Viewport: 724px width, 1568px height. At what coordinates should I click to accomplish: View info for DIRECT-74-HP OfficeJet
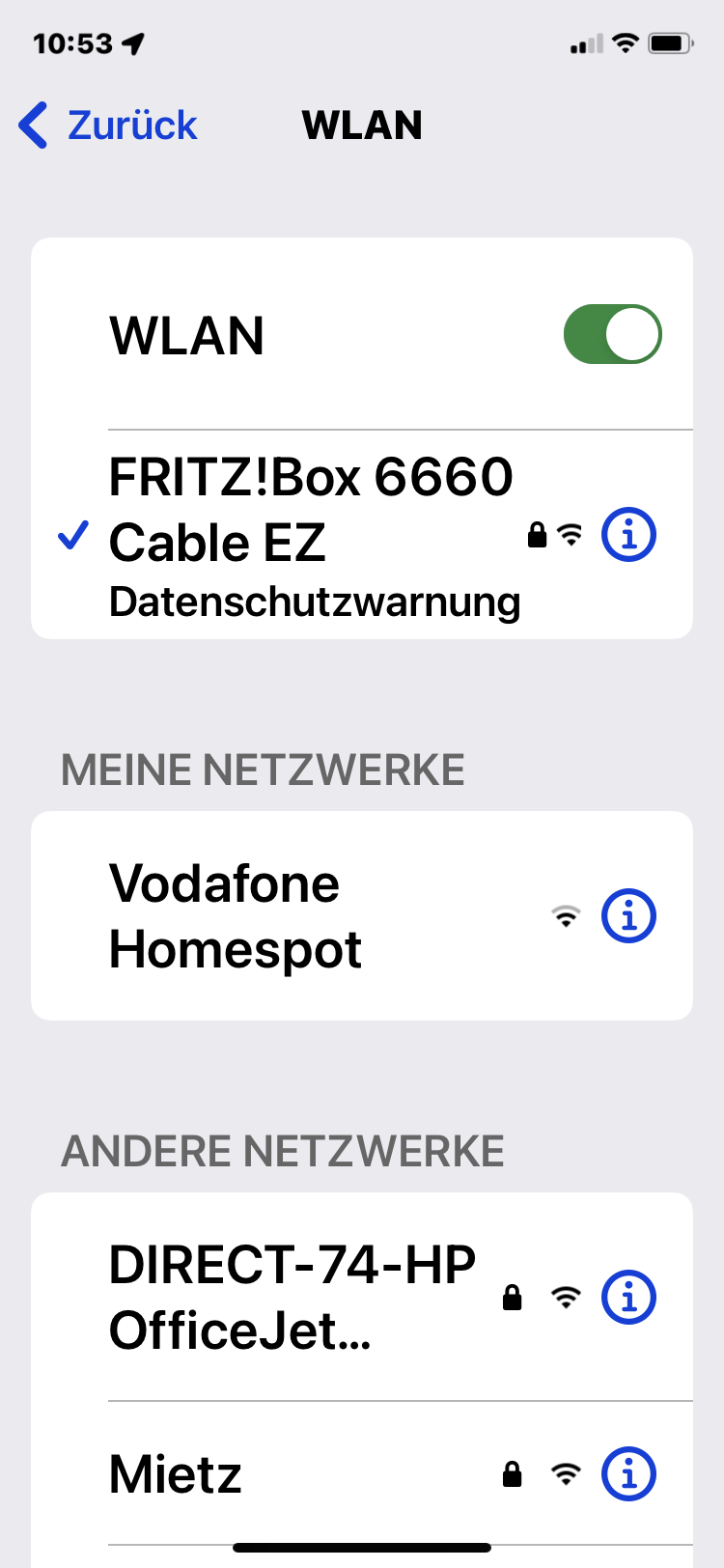628,1297
